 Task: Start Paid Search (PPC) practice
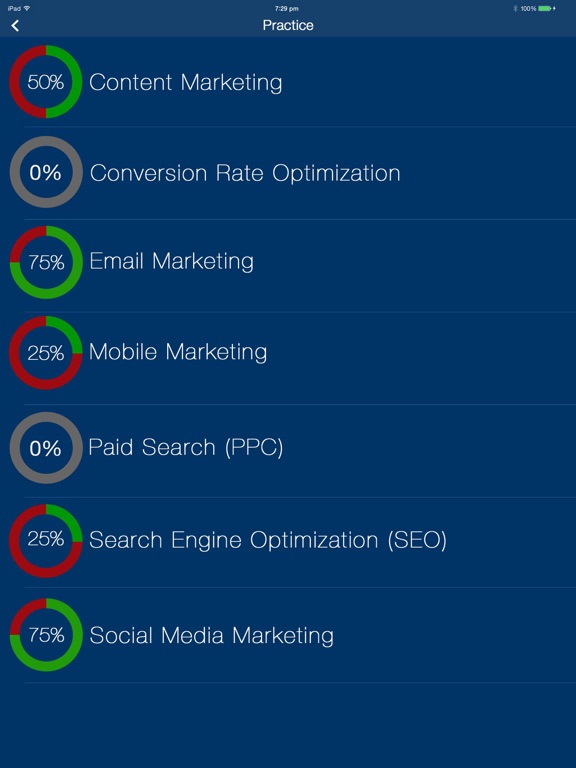tap(288, 451)
